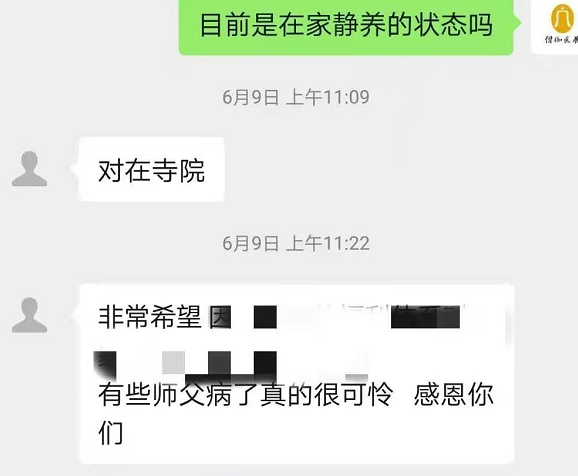Open the avatar beside the 对在寺院 message

click(x=29, y=169)
